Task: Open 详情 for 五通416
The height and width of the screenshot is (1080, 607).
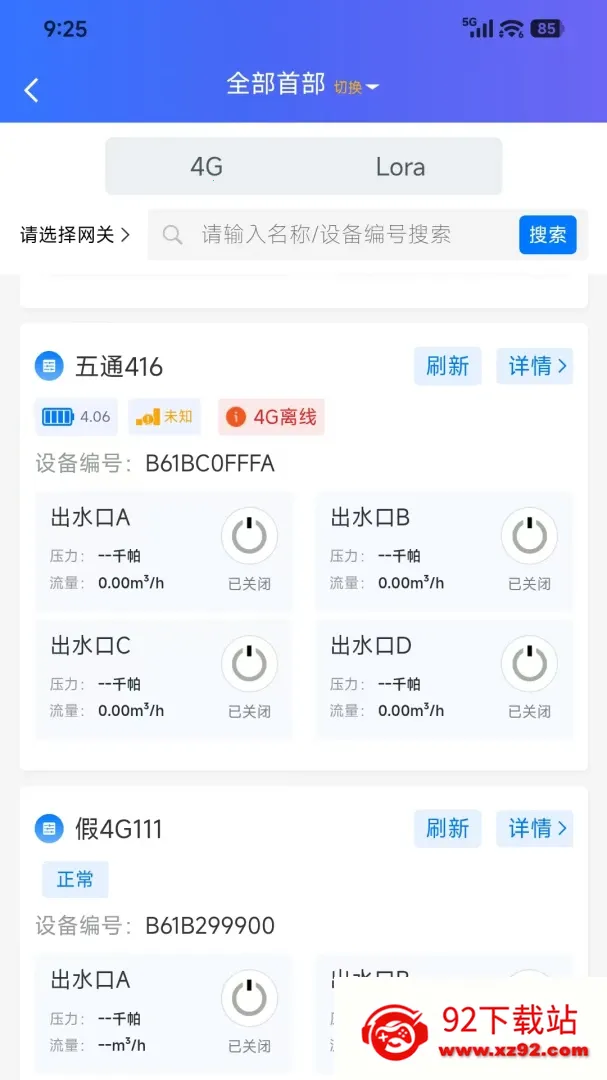Action: click(x=535, y=366)
